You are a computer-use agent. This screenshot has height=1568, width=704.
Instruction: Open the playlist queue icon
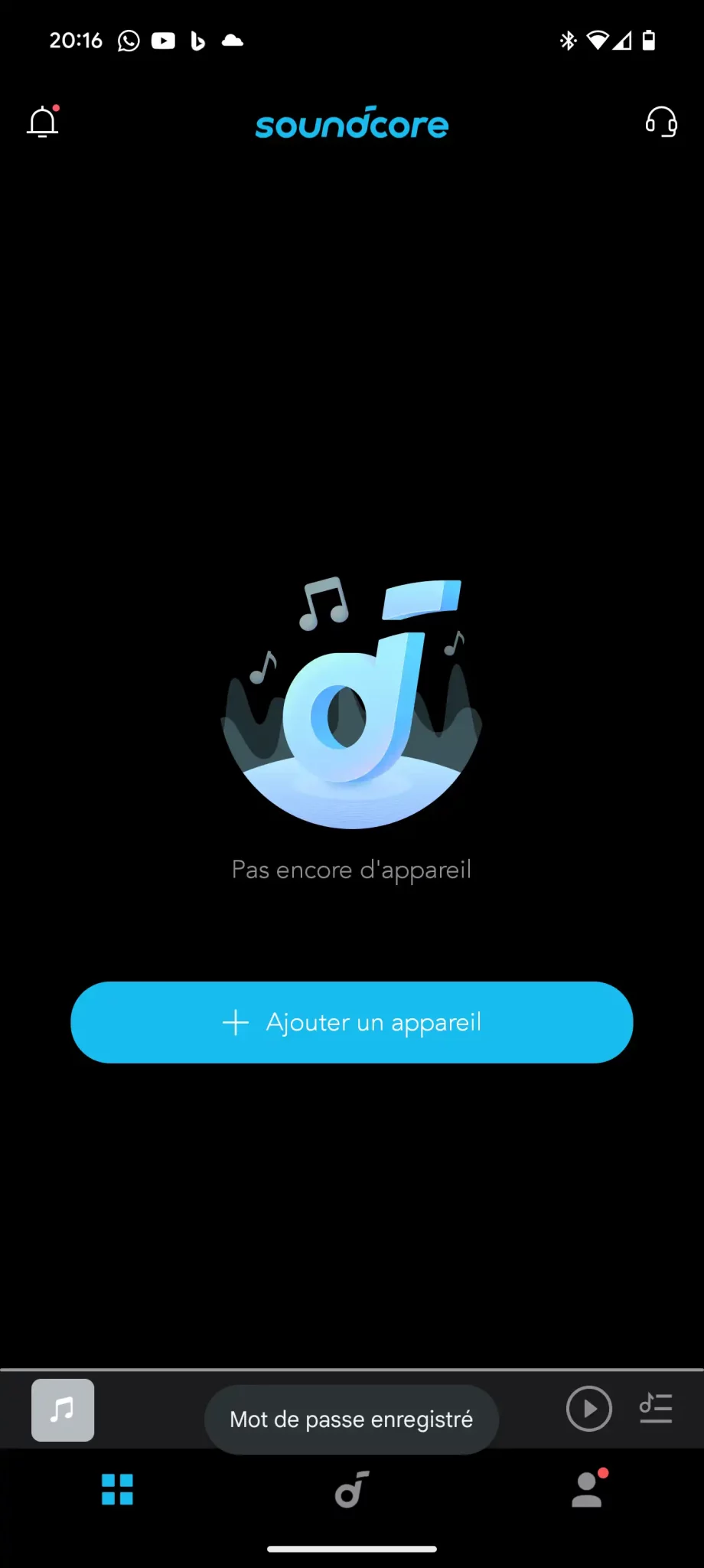coord(656,1408)
